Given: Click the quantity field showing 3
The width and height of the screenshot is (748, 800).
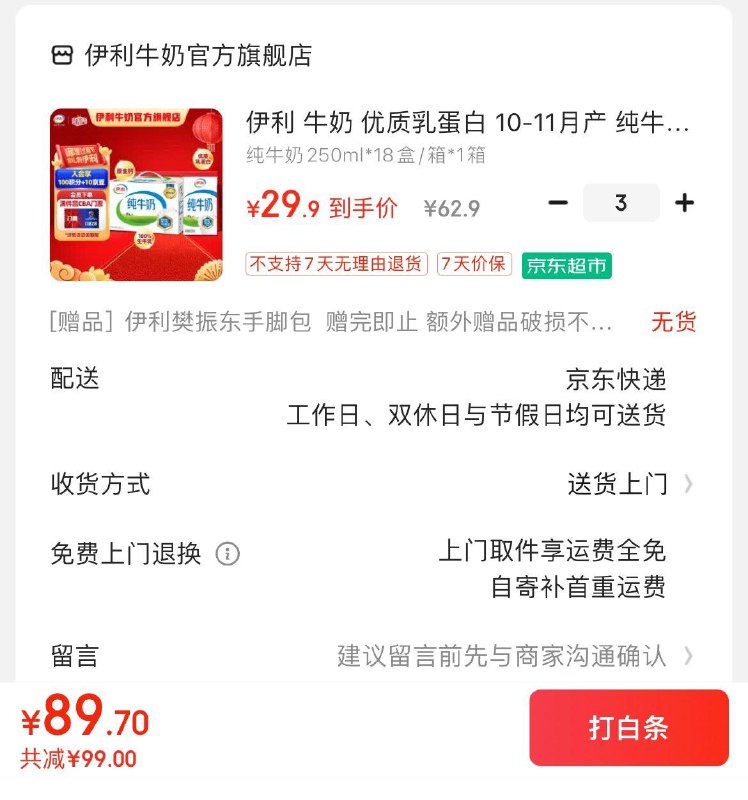Looking at the screenshot, I should (x=620, y=202).
